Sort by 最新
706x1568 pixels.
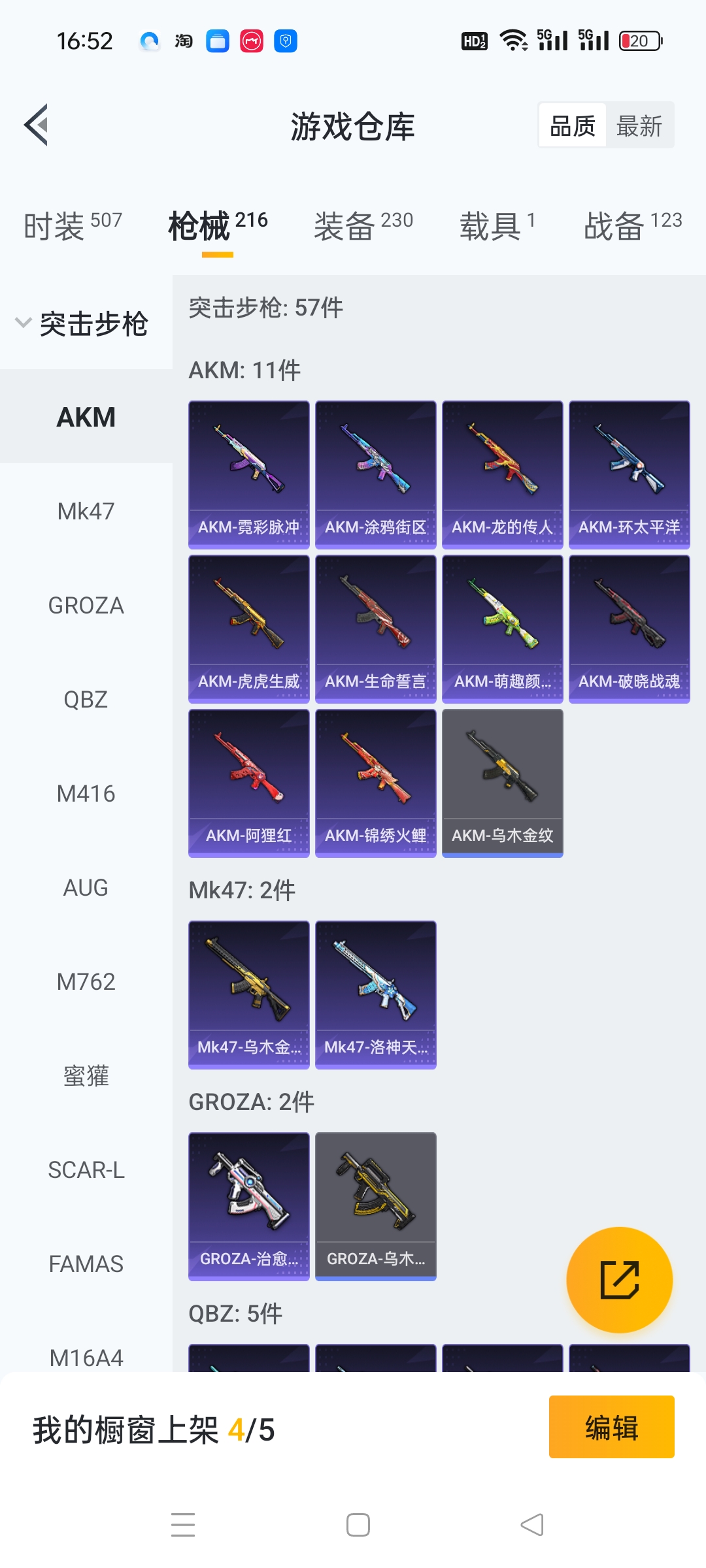pyautogui.click(x=639, y=125)
